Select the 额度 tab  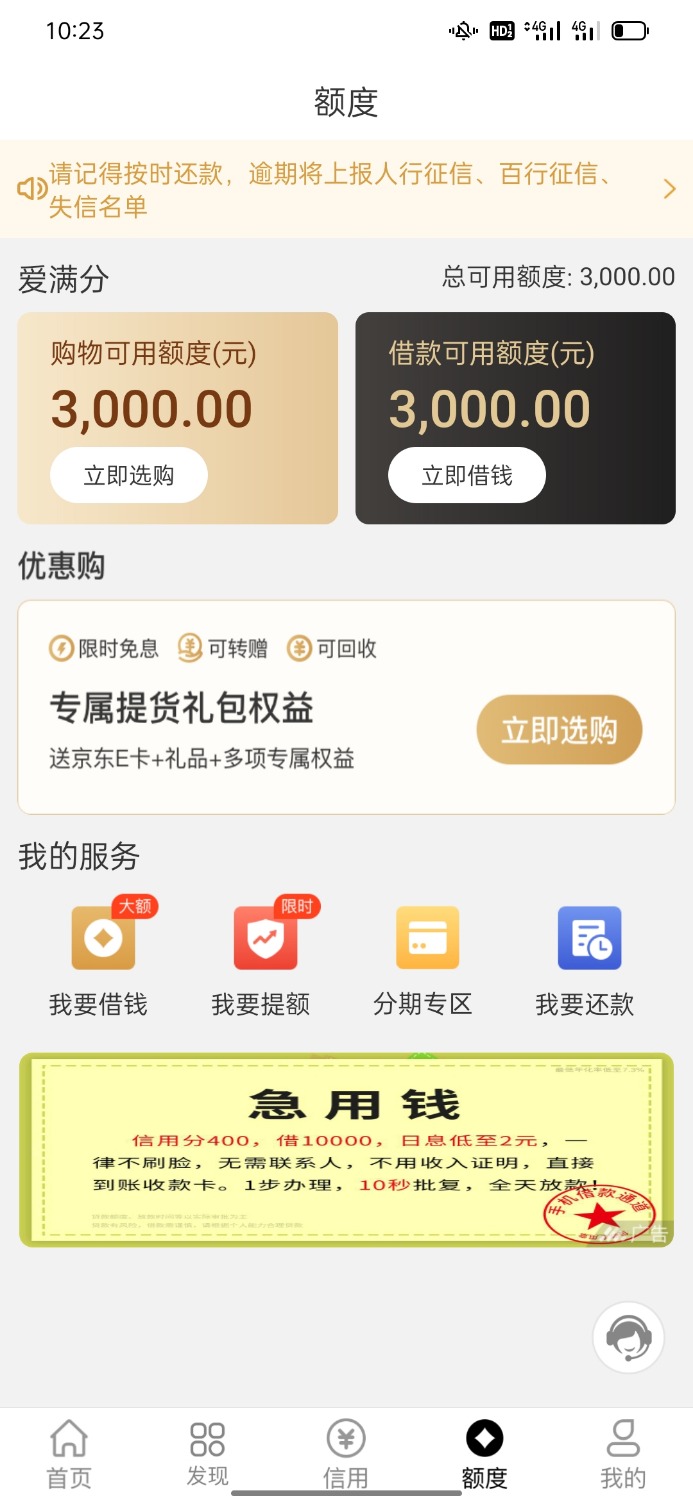pyautogui.click(x=484, y=1454)
